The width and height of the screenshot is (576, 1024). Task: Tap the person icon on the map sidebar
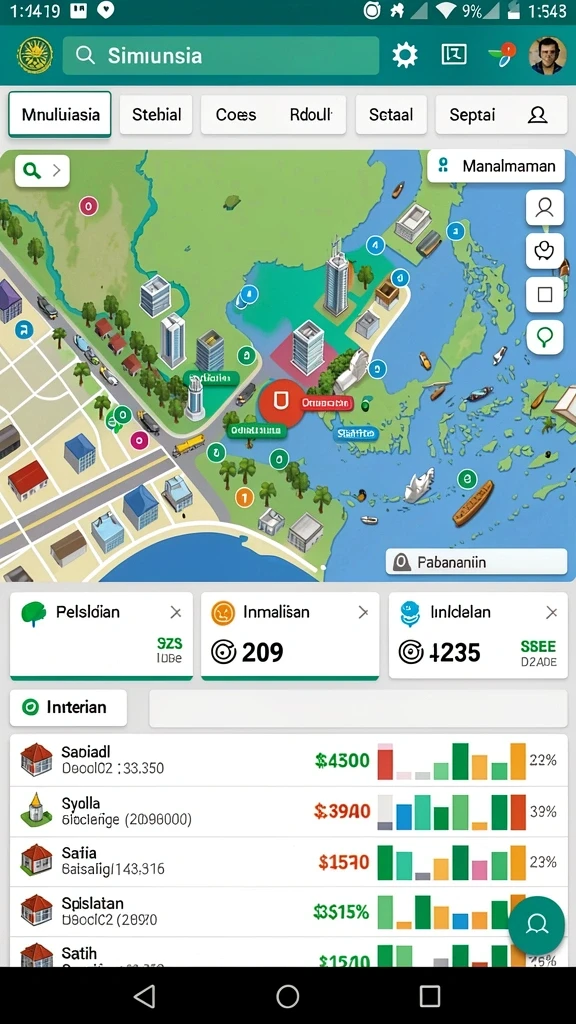pyautogui.click(x=545, y=208)
